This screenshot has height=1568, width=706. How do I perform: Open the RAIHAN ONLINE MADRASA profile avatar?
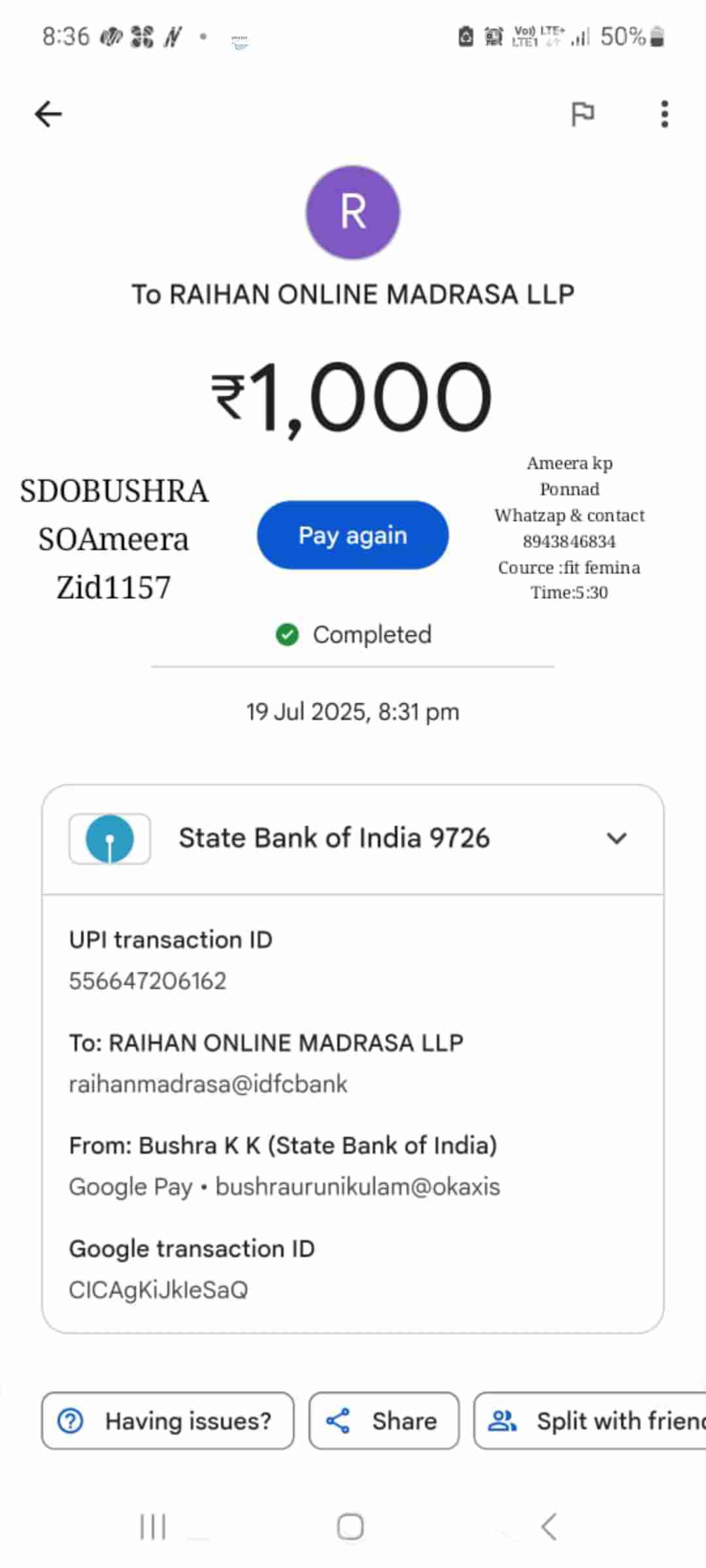tap(353, 212)
